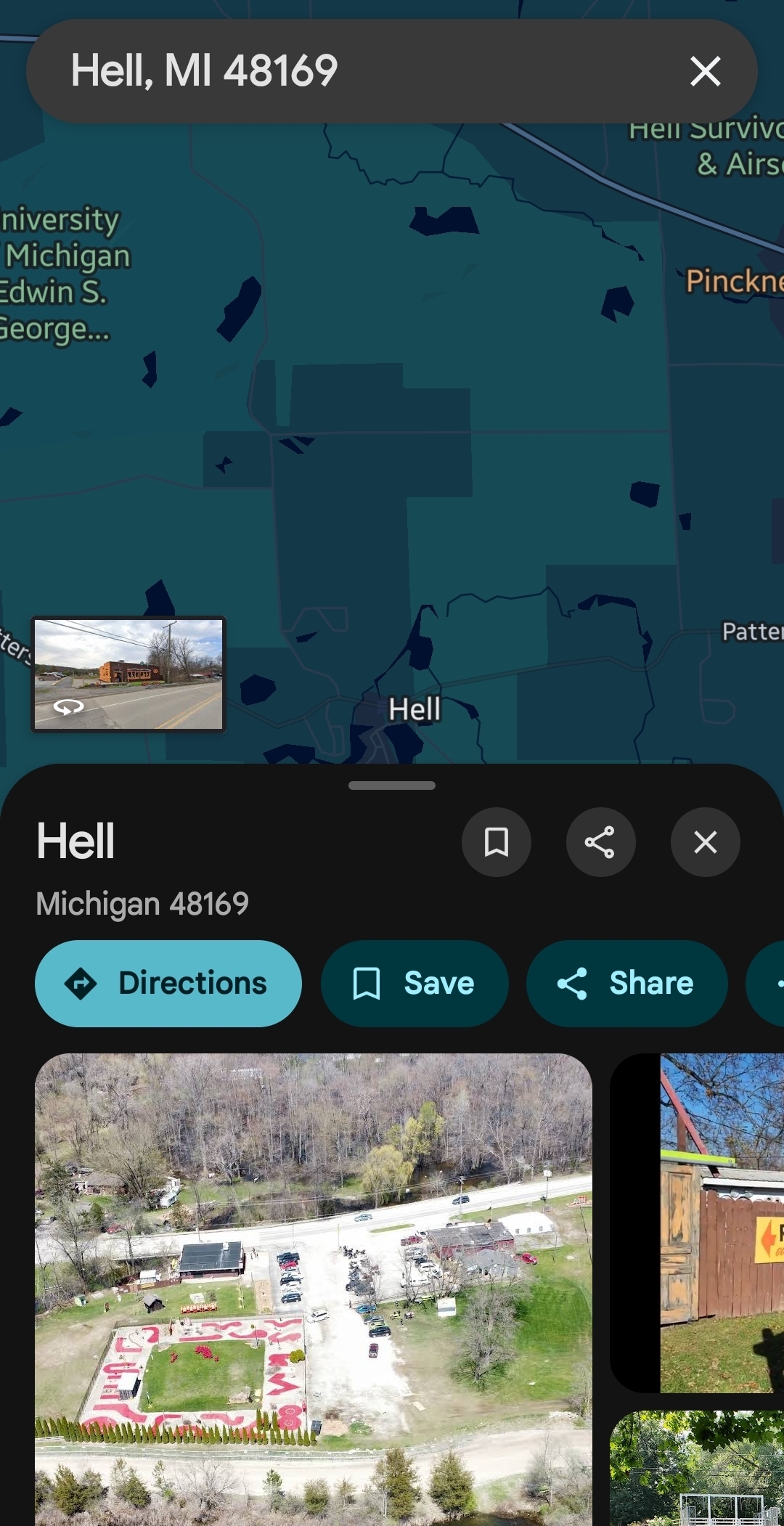Expand the place sheet drag handle
784x1526 pixels.
pyautogui.click(x=392, y=786)
